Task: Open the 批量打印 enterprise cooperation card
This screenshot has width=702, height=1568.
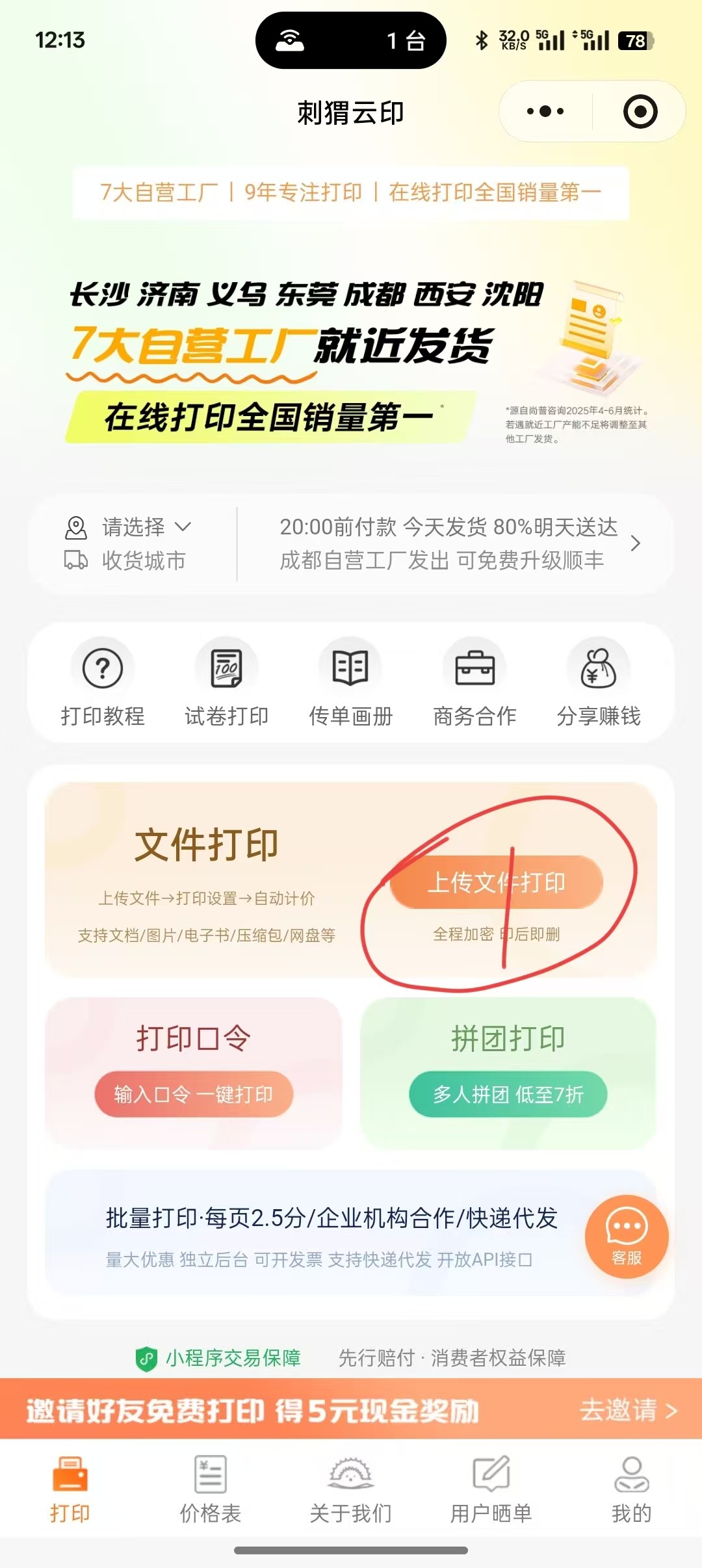Action: click(x=331, y=1233)
